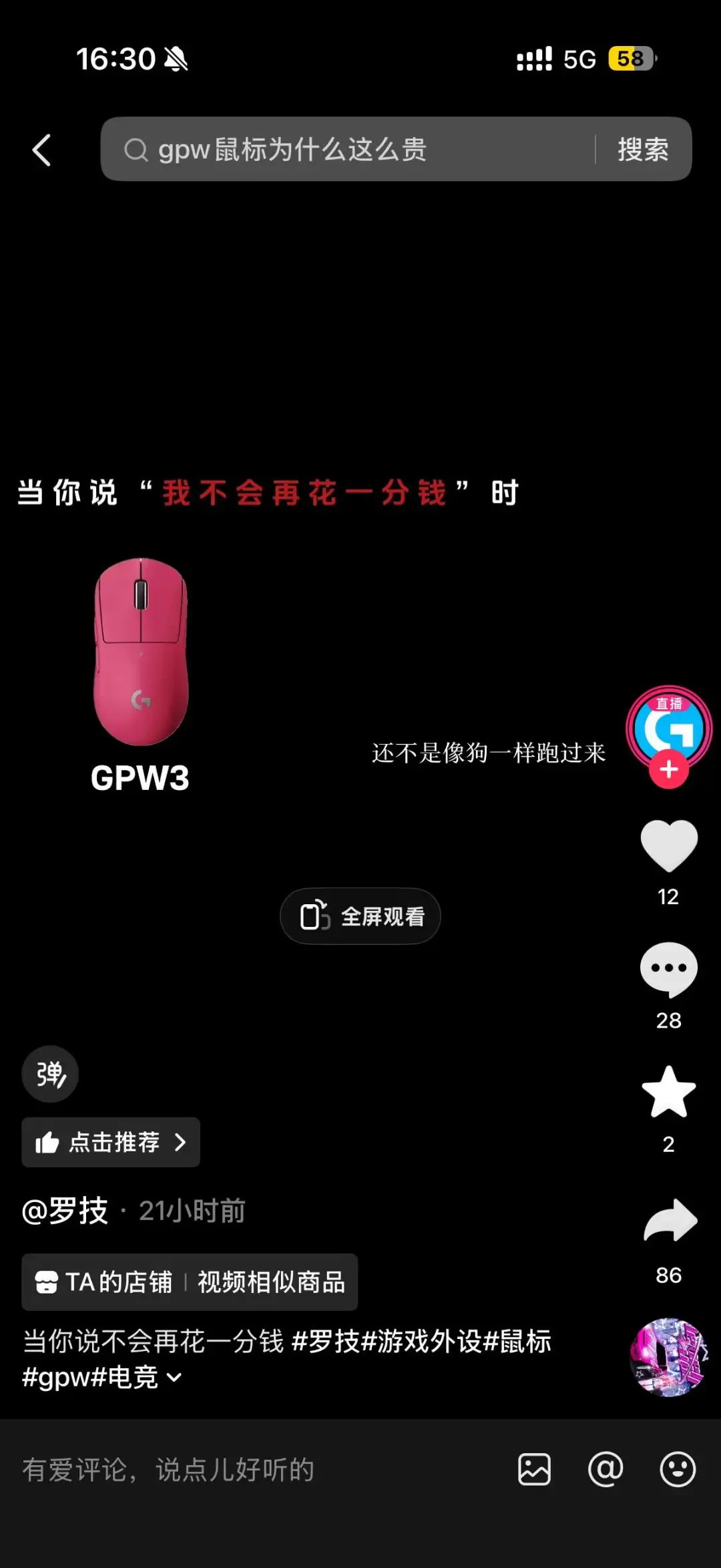Favorite the video with the star
Image resolution: width=721 pixels, height=1568 pixels.
668,1093
